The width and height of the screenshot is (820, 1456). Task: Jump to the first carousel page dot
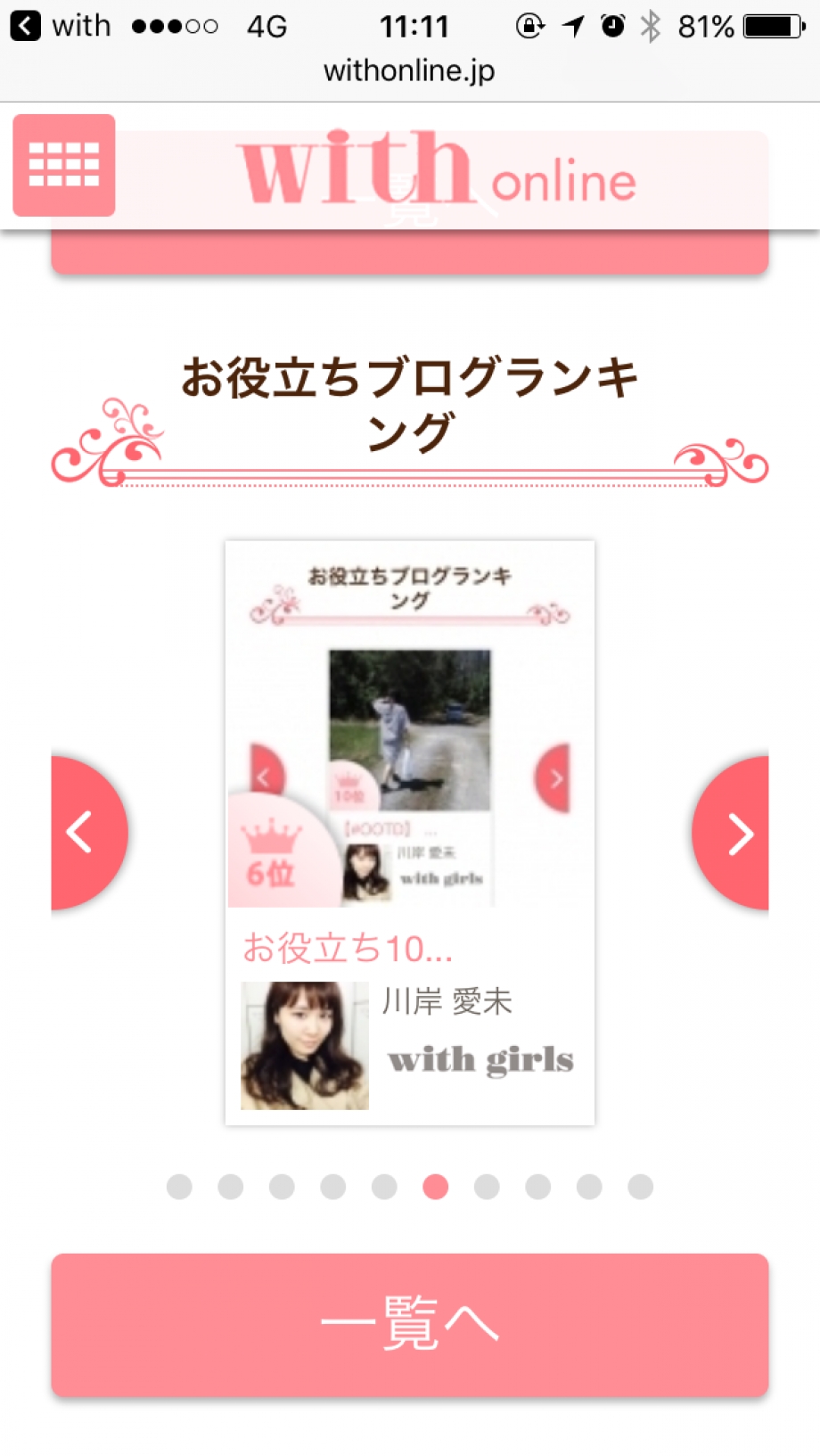pos(179,1187)
